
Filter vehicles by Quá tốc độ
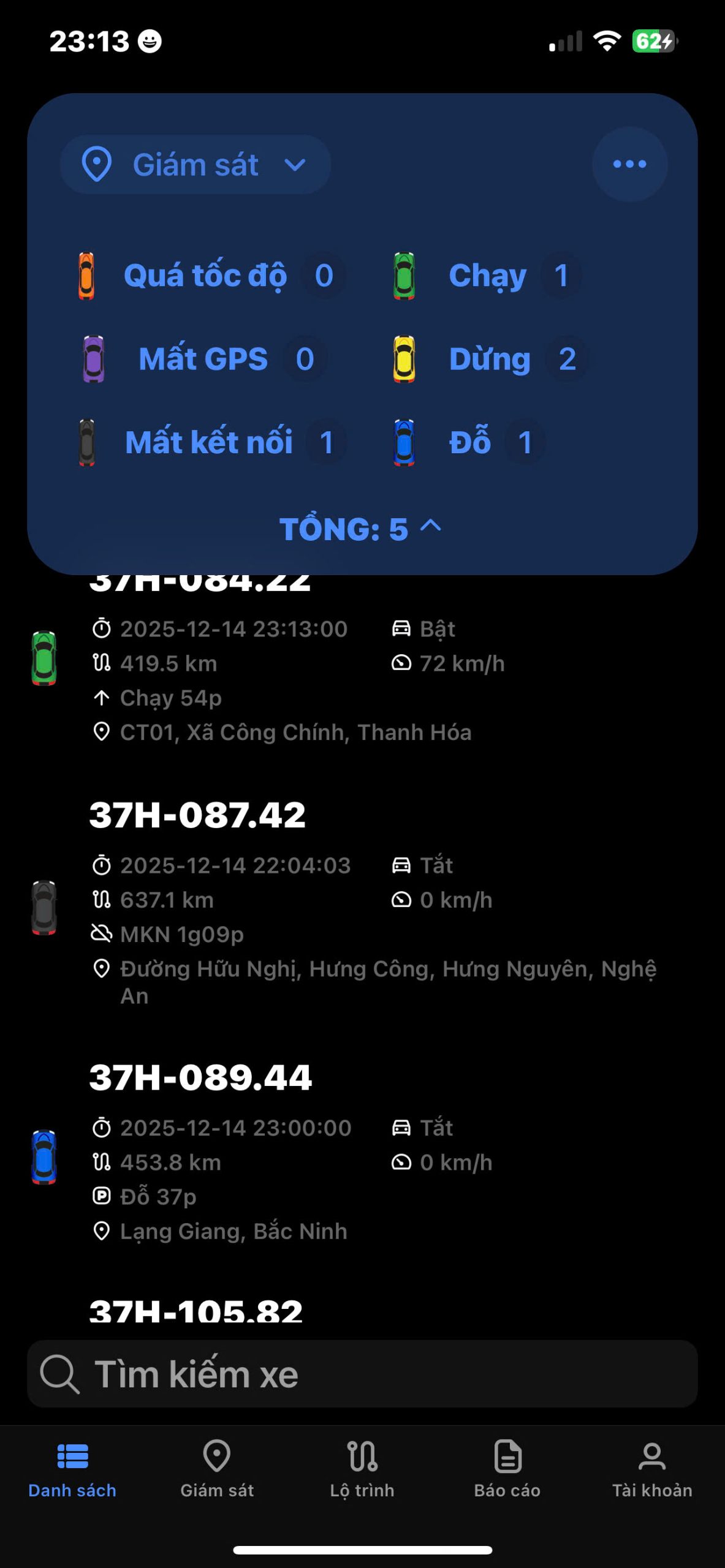[206, 276]
